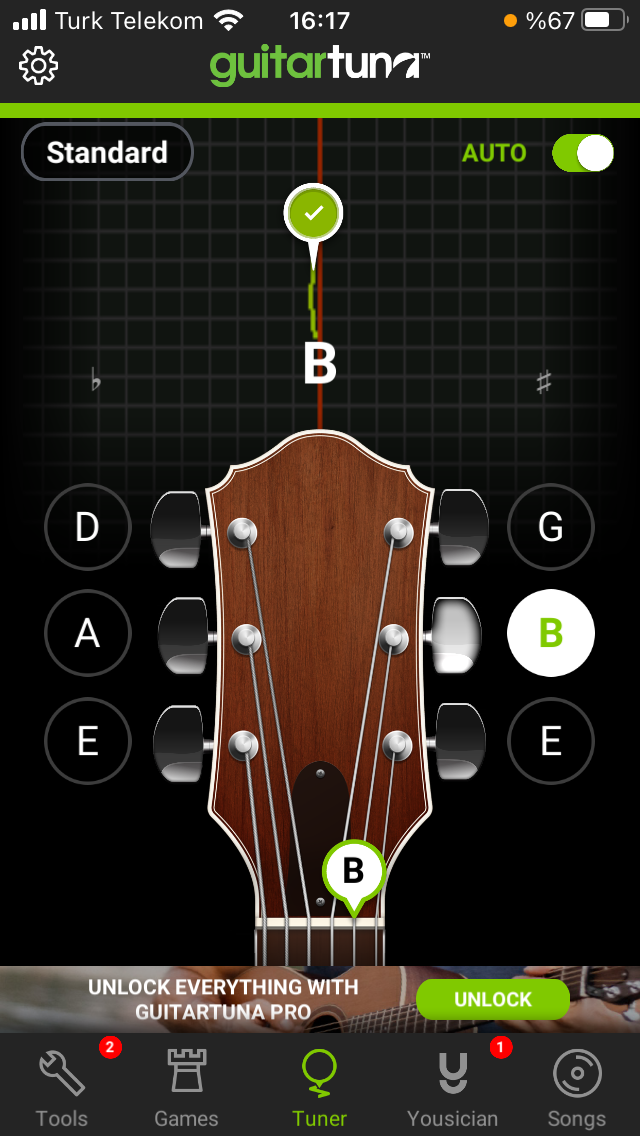Open the settings gear icon
This screenshot has height=1136, width=640.
(x=39, y=66)
